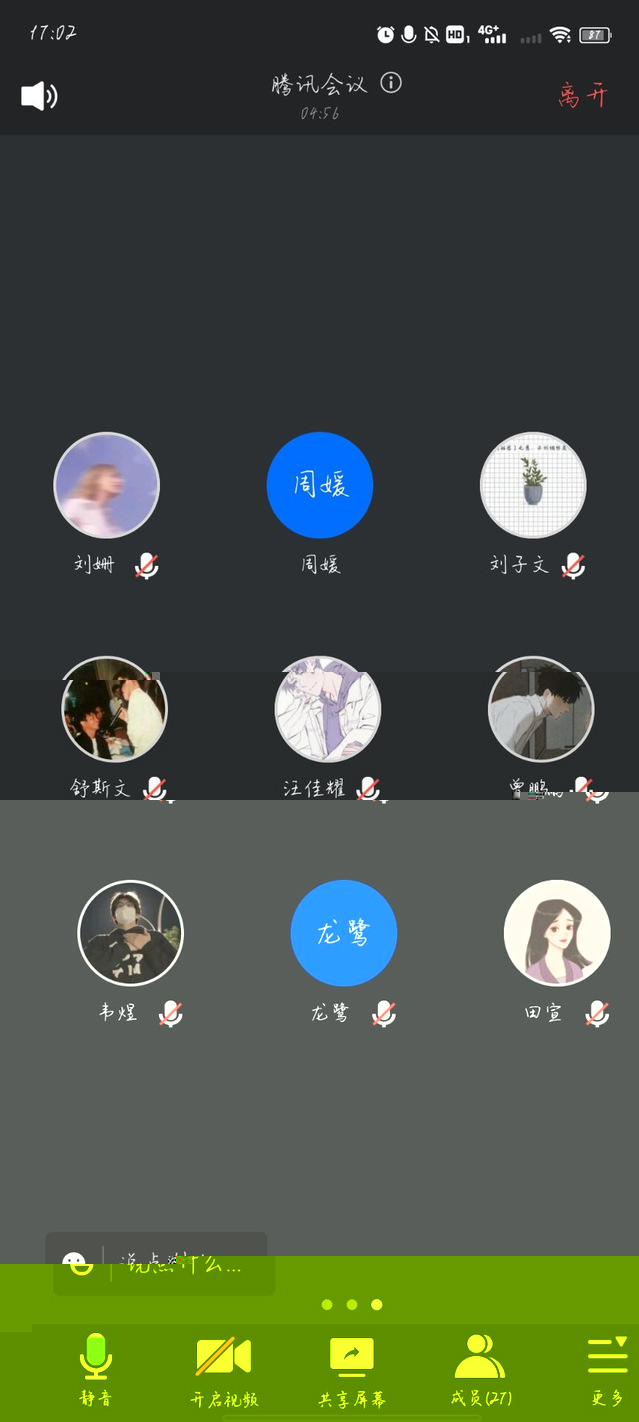This screenshot has width=639, height=1422.
Task: Open the 更多 menu
Action: 606,1368
